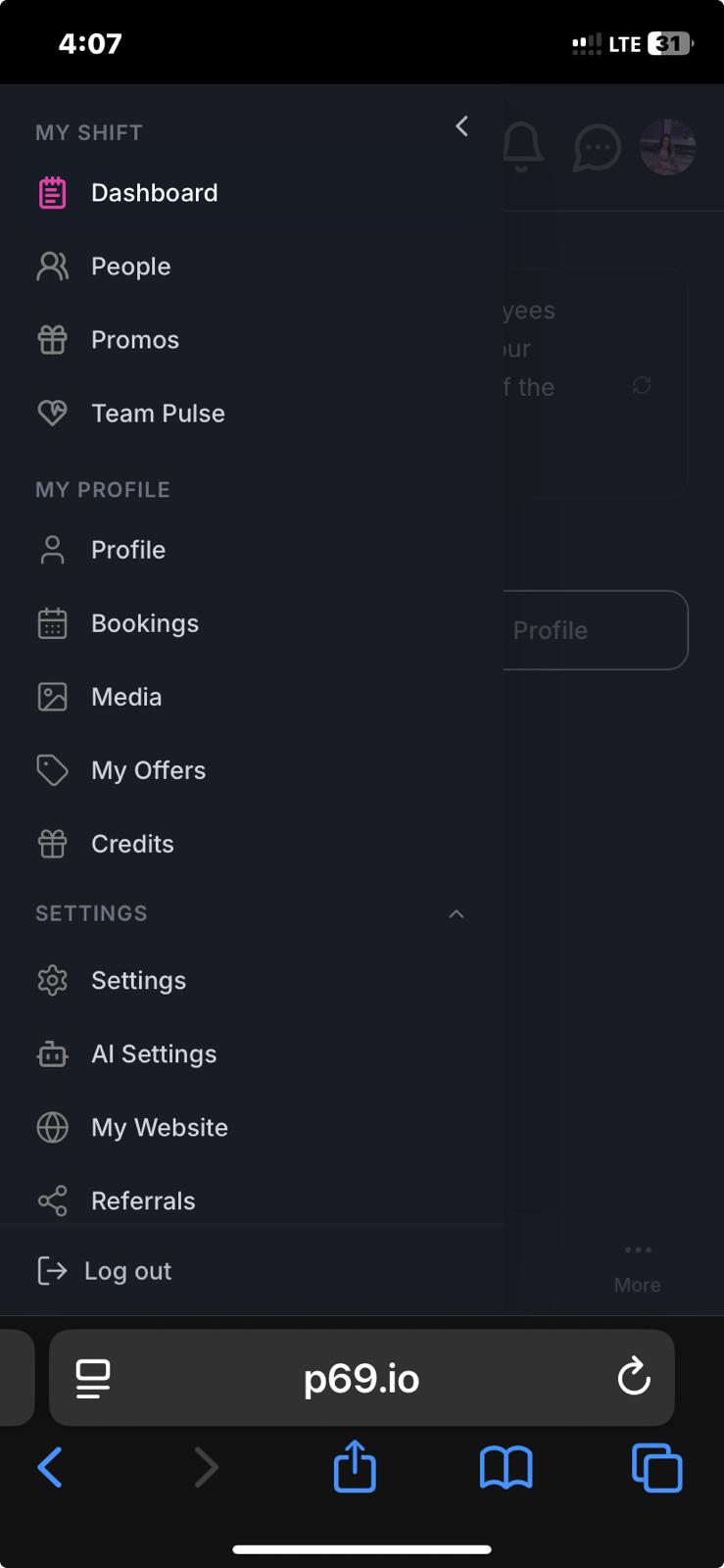Show open browser tabs
The image size is (724, 1568).
point(656,1468)
